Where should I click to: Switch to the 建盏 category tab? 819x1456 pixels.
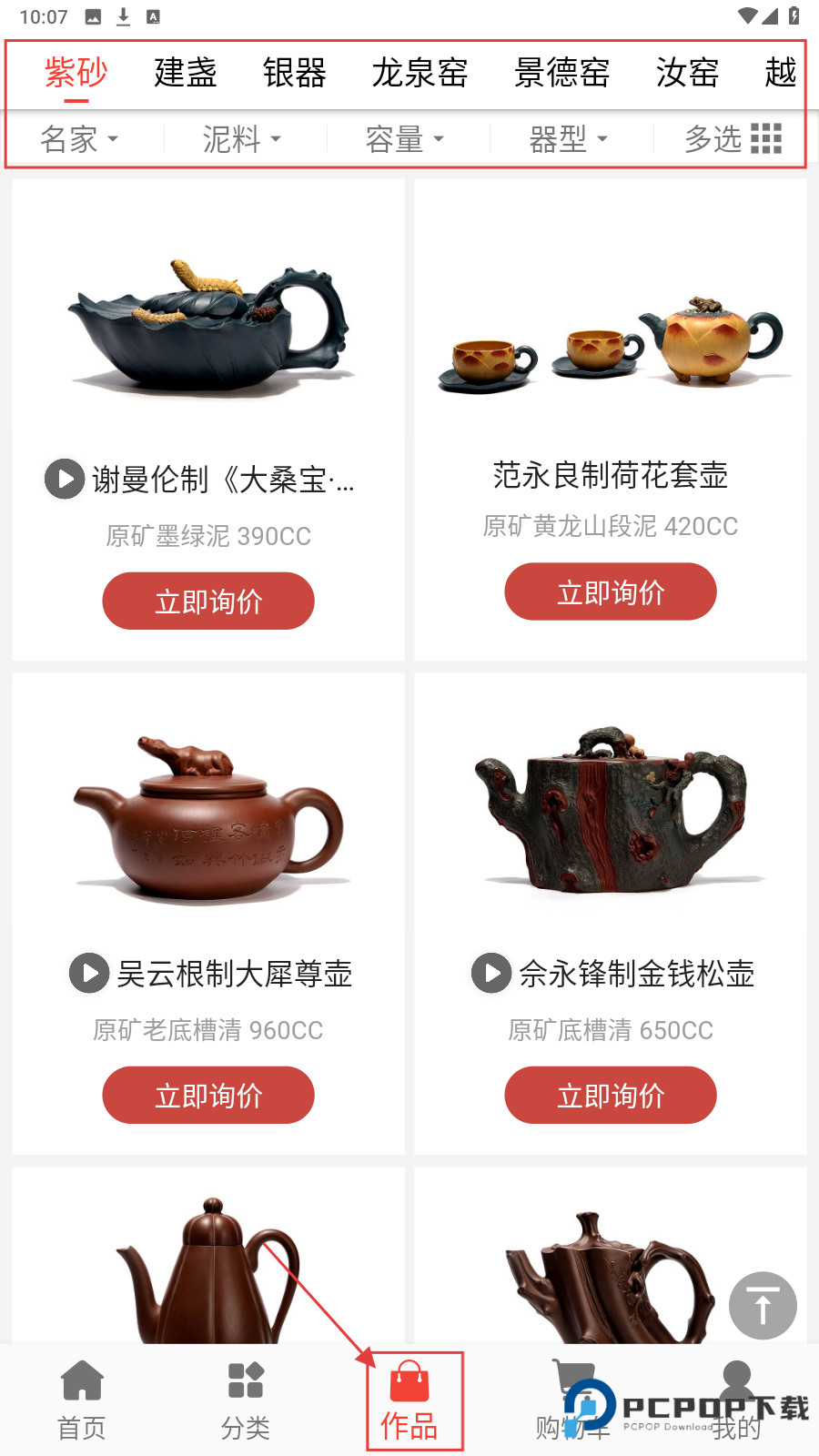[x=186, y=73]
